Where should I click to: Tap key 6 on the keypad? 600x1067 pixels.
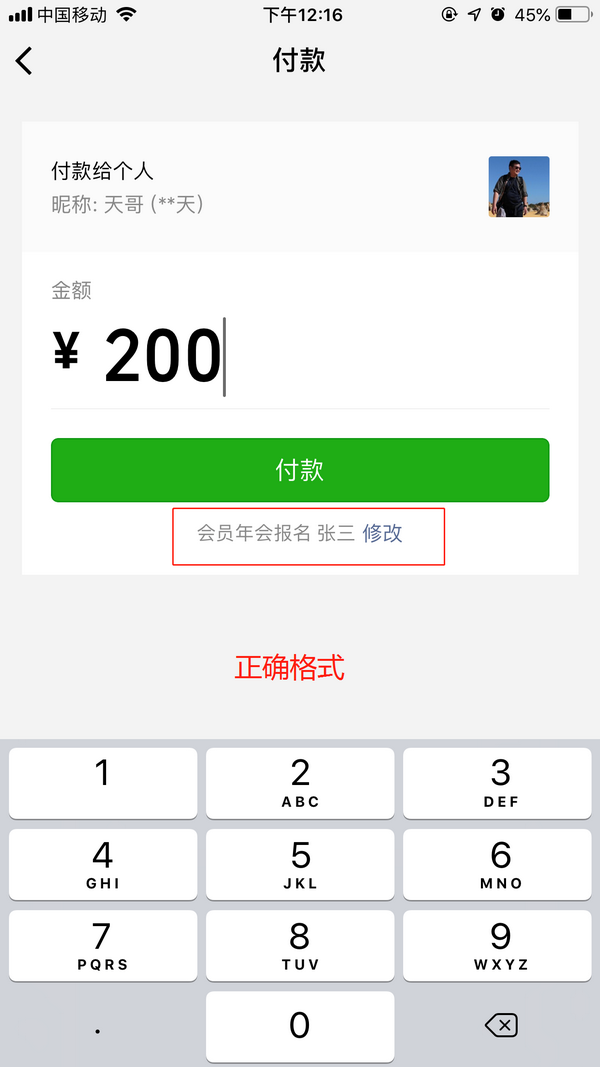click(497, 865)
